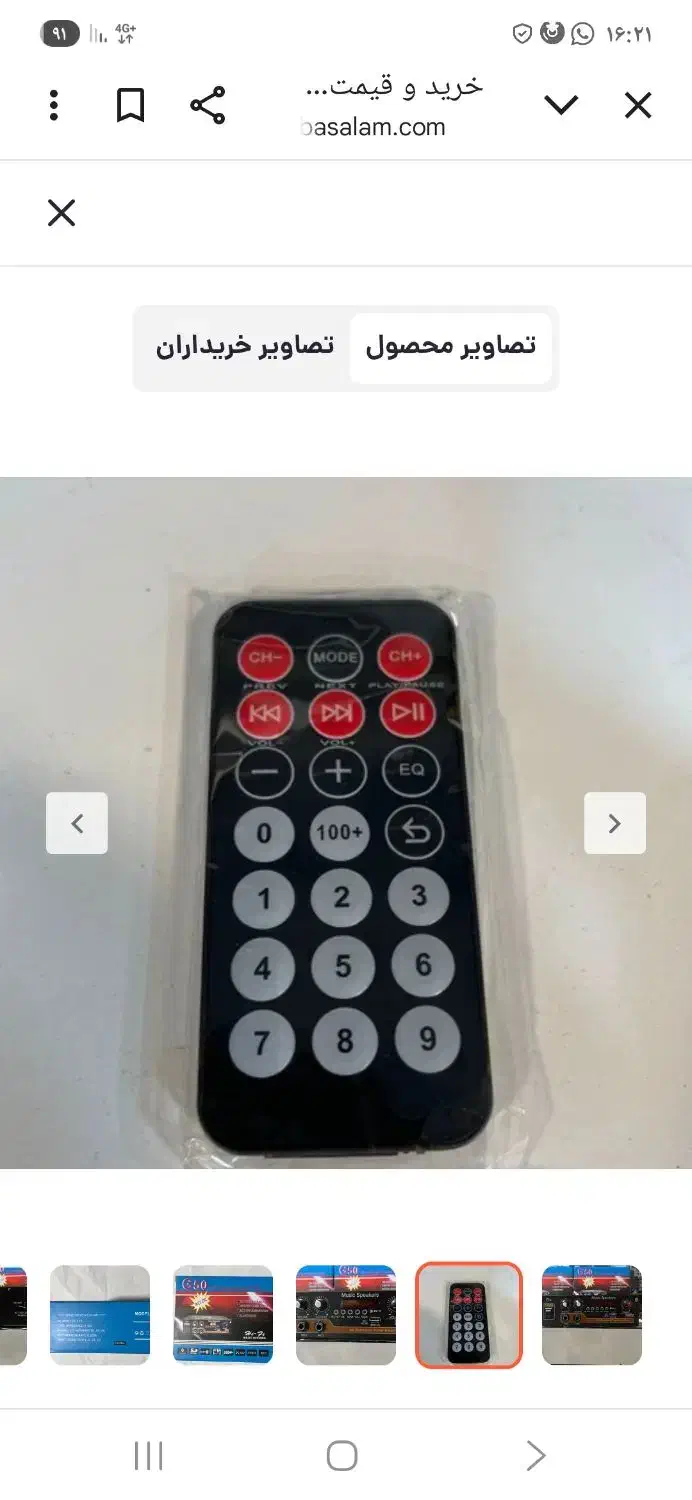Bookmark this page
Image resolution: width=692 pixels, height=1500 pixels.
(x=130, y=105)
